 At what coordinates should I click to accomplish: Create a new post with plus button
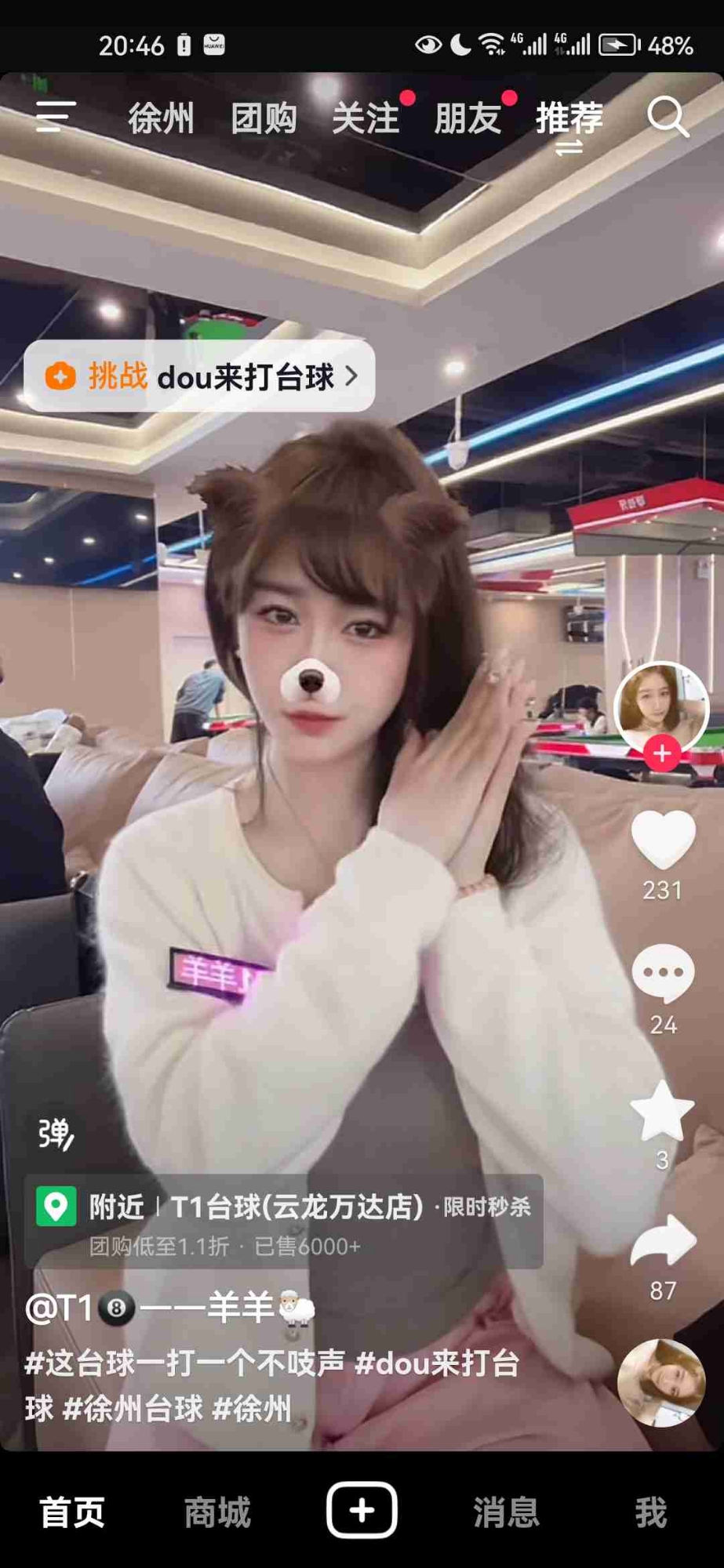click(362, 1510)
